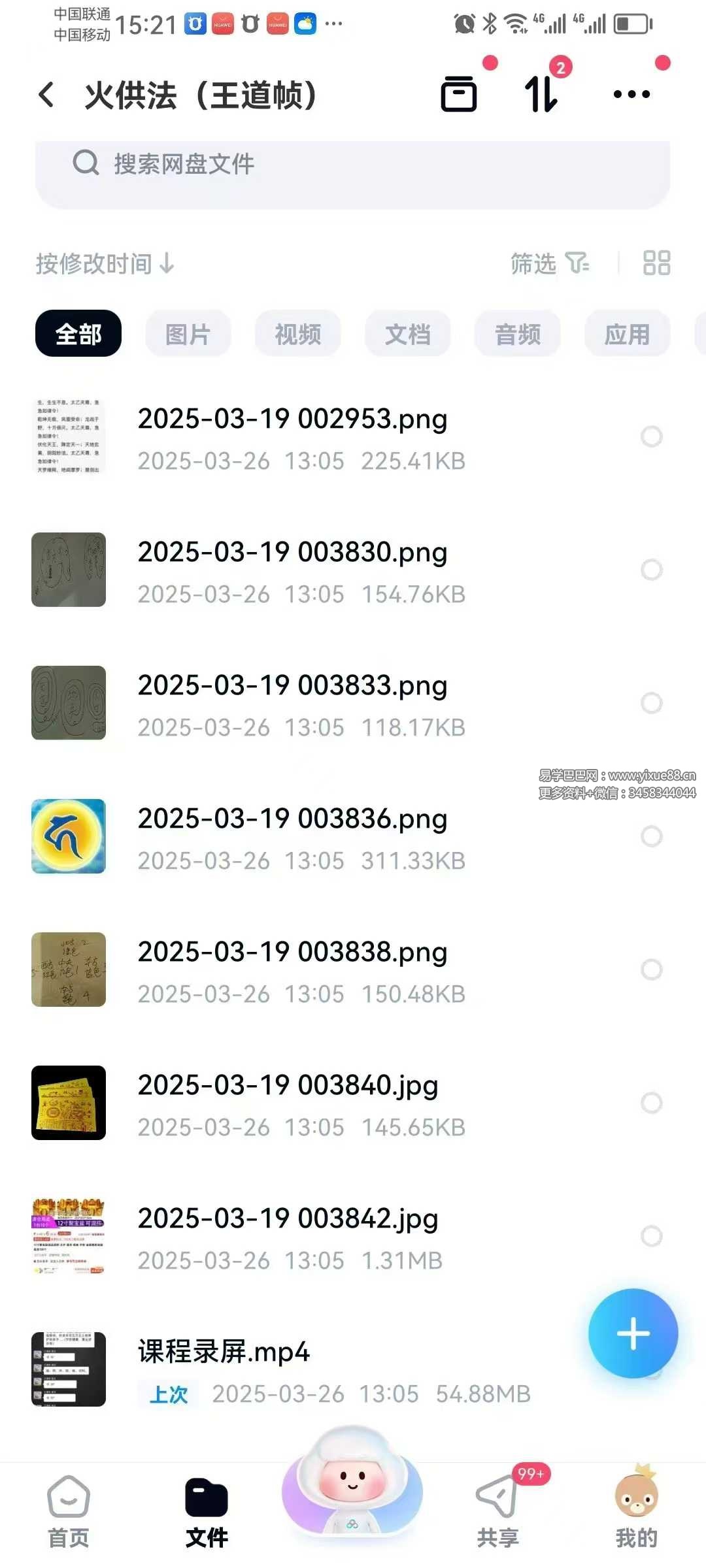Image resolution: width=706 pixels, height=1568 pixels.
Task: Open the 课程录屏.mp4 video thumbnail
Action: (69, 1370)
